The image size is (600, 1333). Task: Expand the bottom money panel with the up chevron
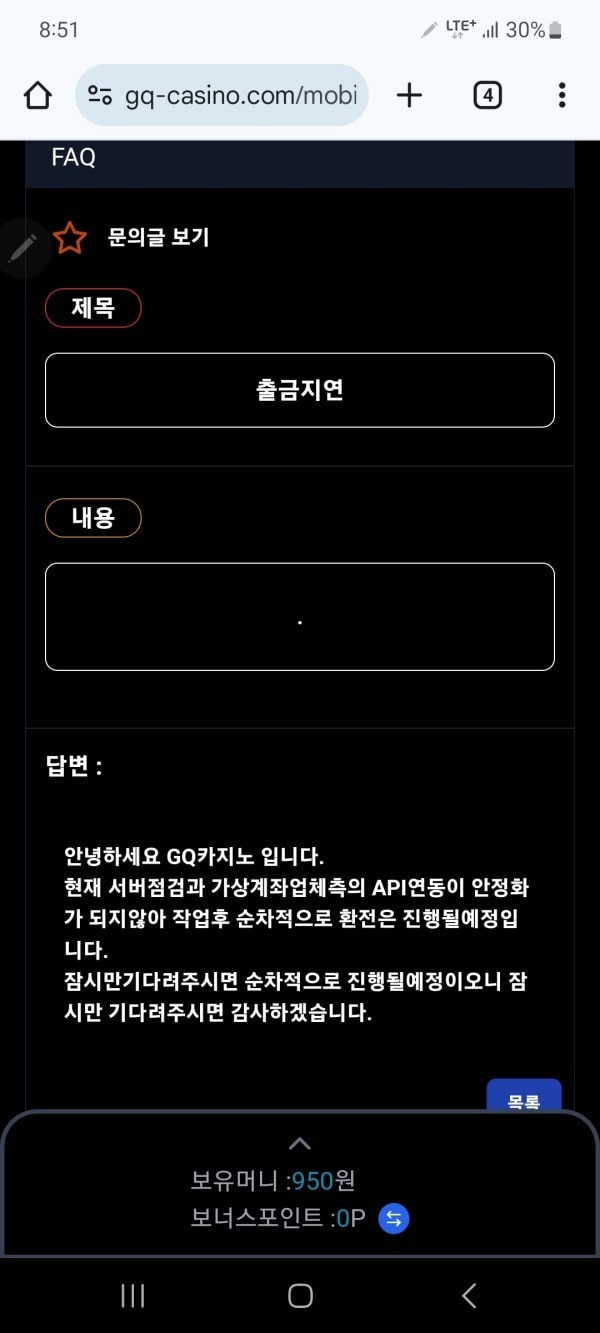(x=299, y=1144)
